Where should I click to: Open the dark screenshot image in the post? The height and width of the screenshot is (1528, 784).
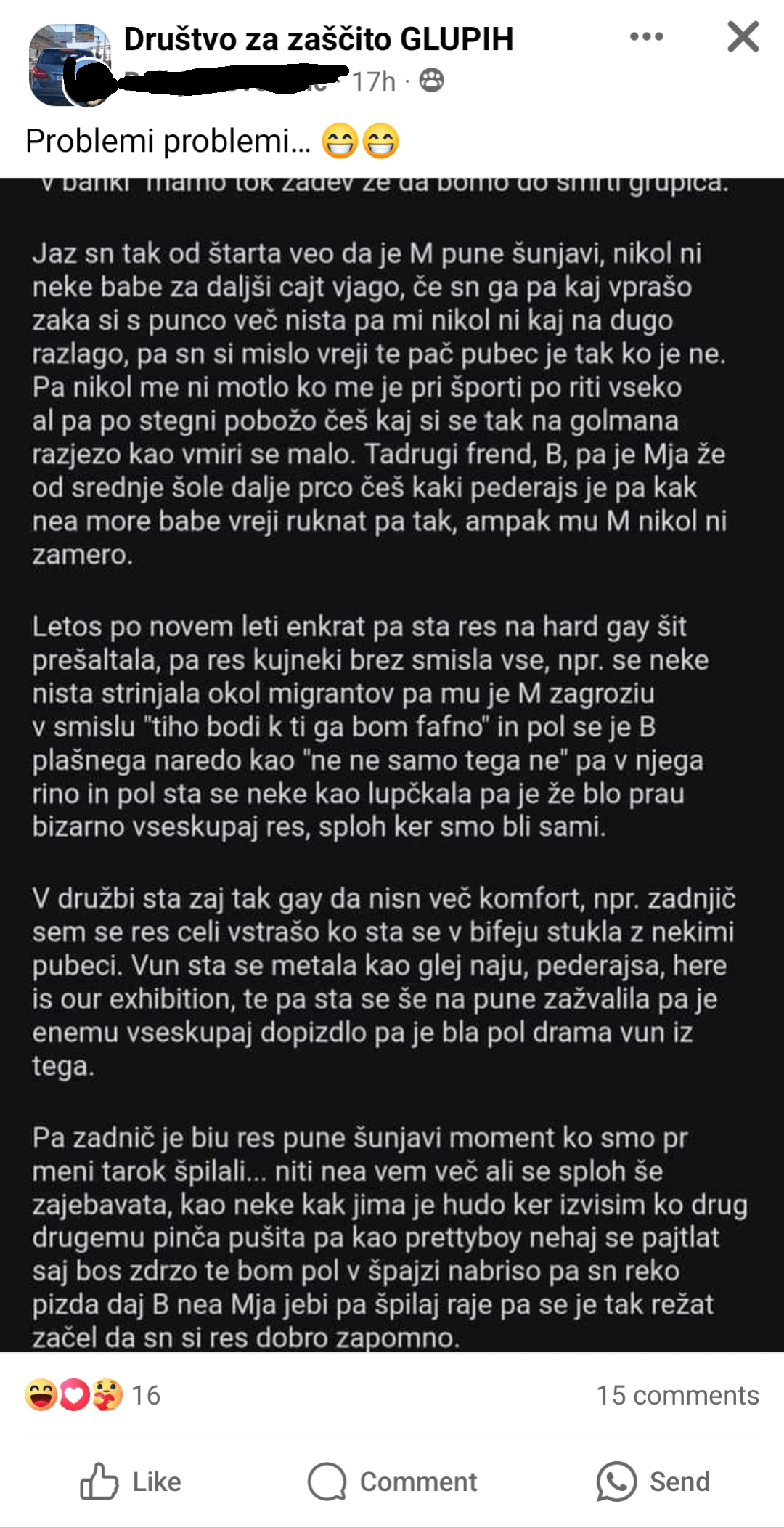[392, 765]
